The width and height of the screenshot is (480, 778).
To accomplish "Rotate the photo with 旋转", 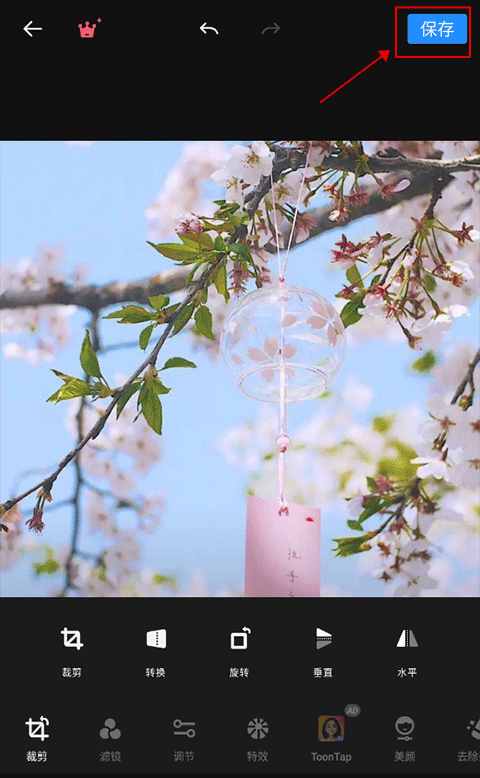I will pyautogui.click(x=239, y=652).
